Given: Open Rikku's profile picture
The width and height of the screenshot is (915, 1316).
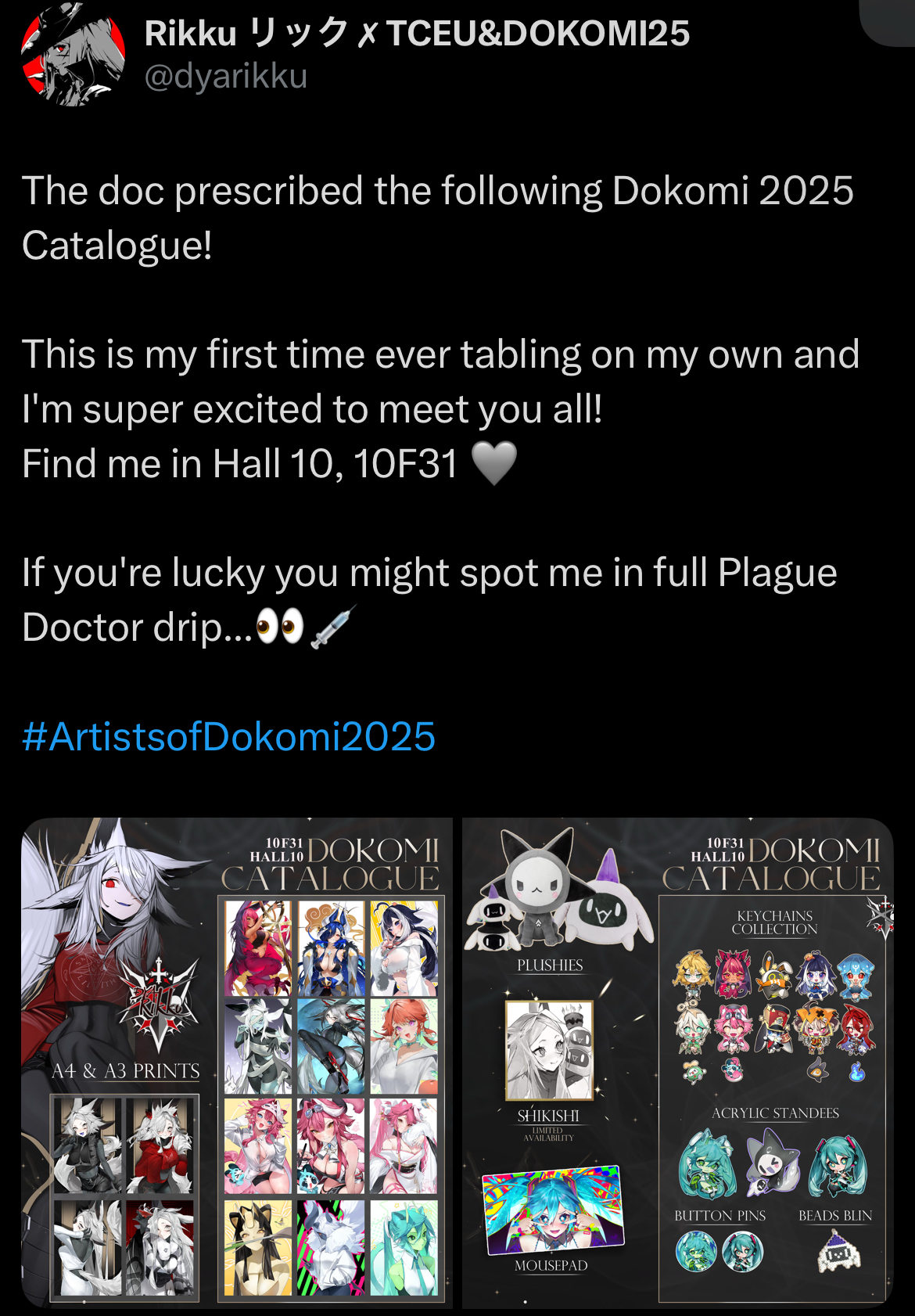Looking at the screenshot, I should pyautogui.click(x=73, y=54).
